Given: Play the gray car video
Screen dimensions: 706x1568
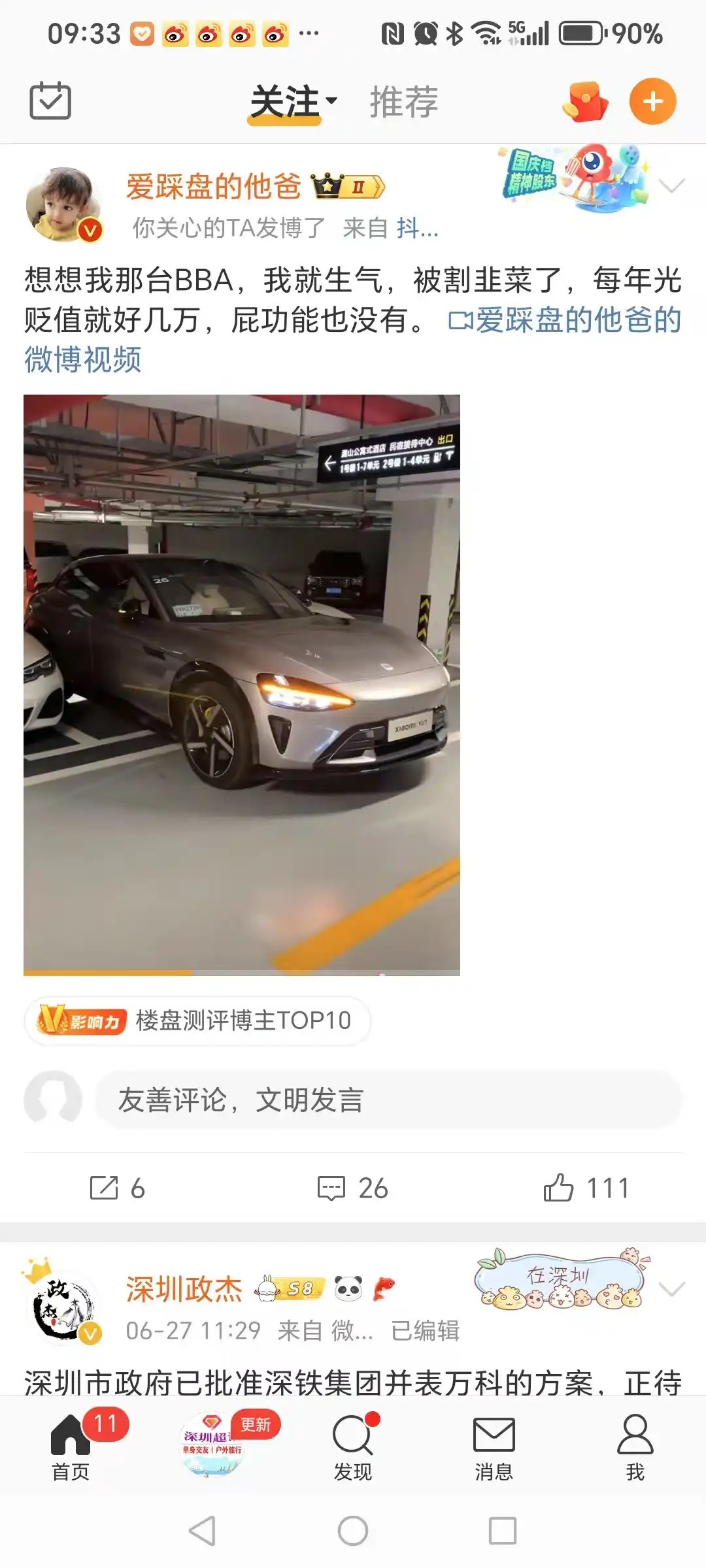Looking at the screenshot, I should (x=242, y=684).
